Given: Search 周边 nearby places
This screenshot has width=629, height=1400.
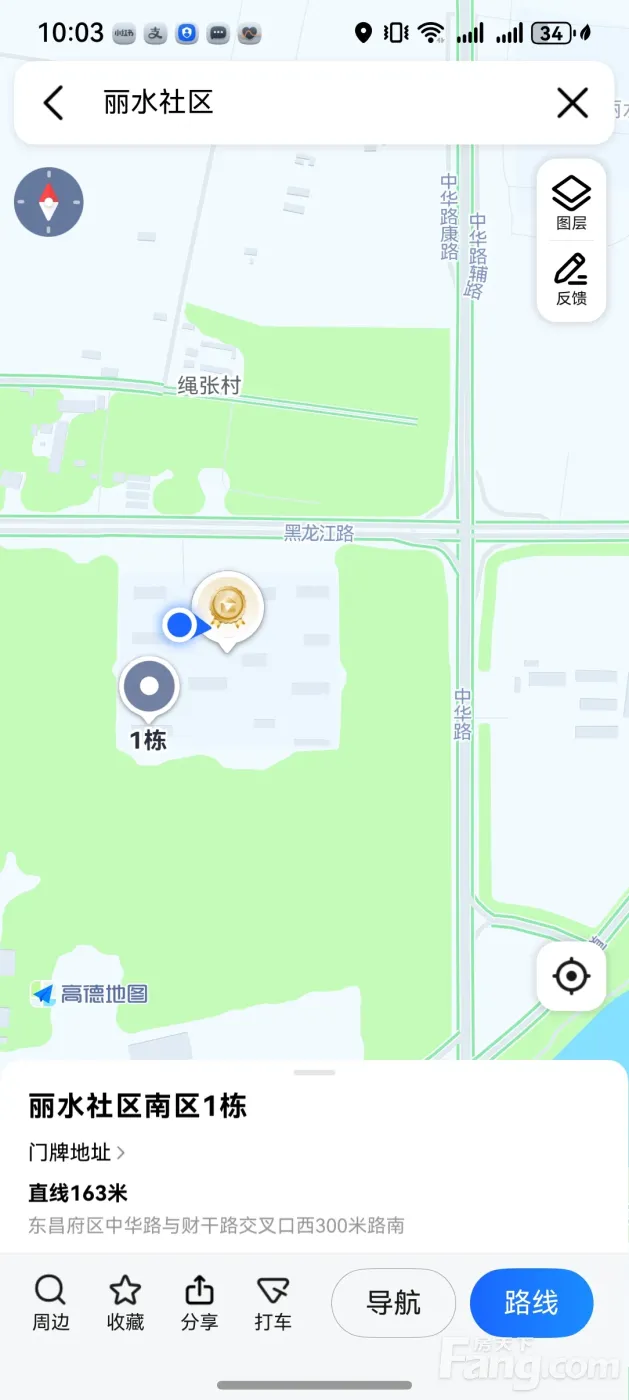Looking at the screenshot, I should (51, 1303).
